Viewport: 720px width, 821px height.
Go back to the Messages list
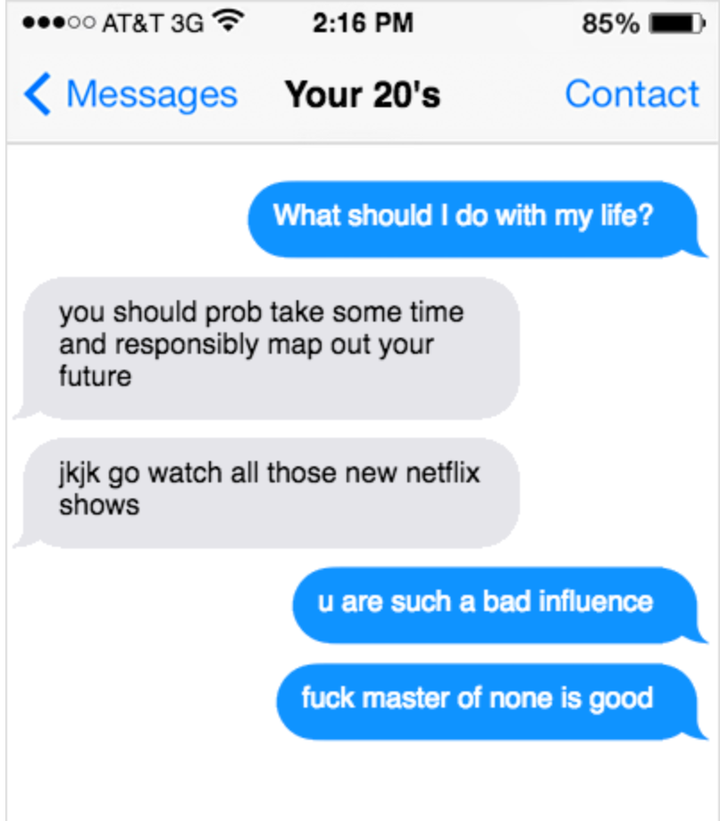click(130, 94)
